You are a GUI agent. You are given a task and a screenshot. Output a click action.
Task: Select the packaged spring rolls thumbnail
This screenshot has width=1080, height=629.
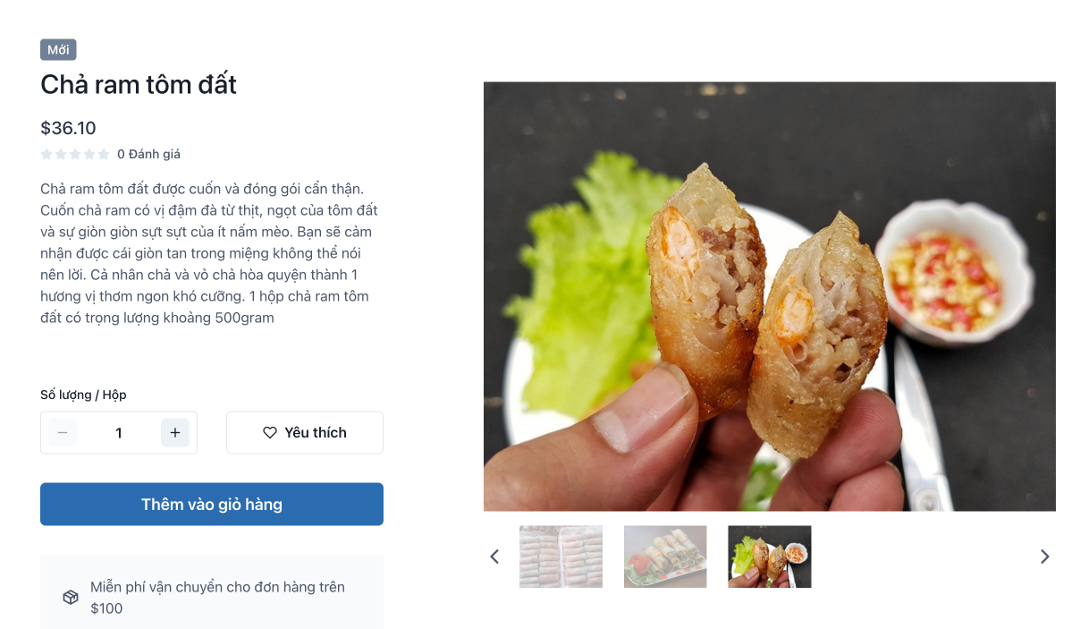(x=561, y=557)
